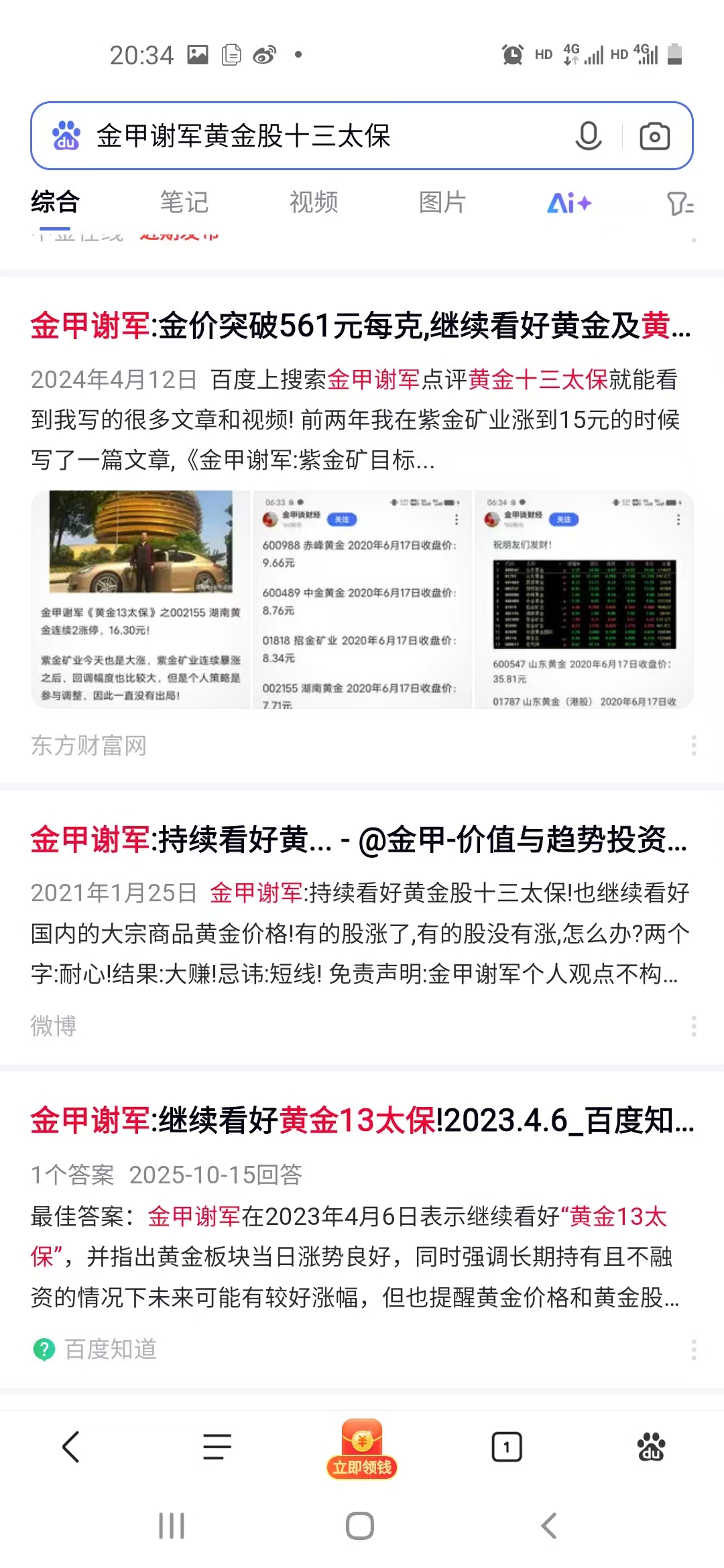Open the tab switcher showing 1 window

(507, 1447)
